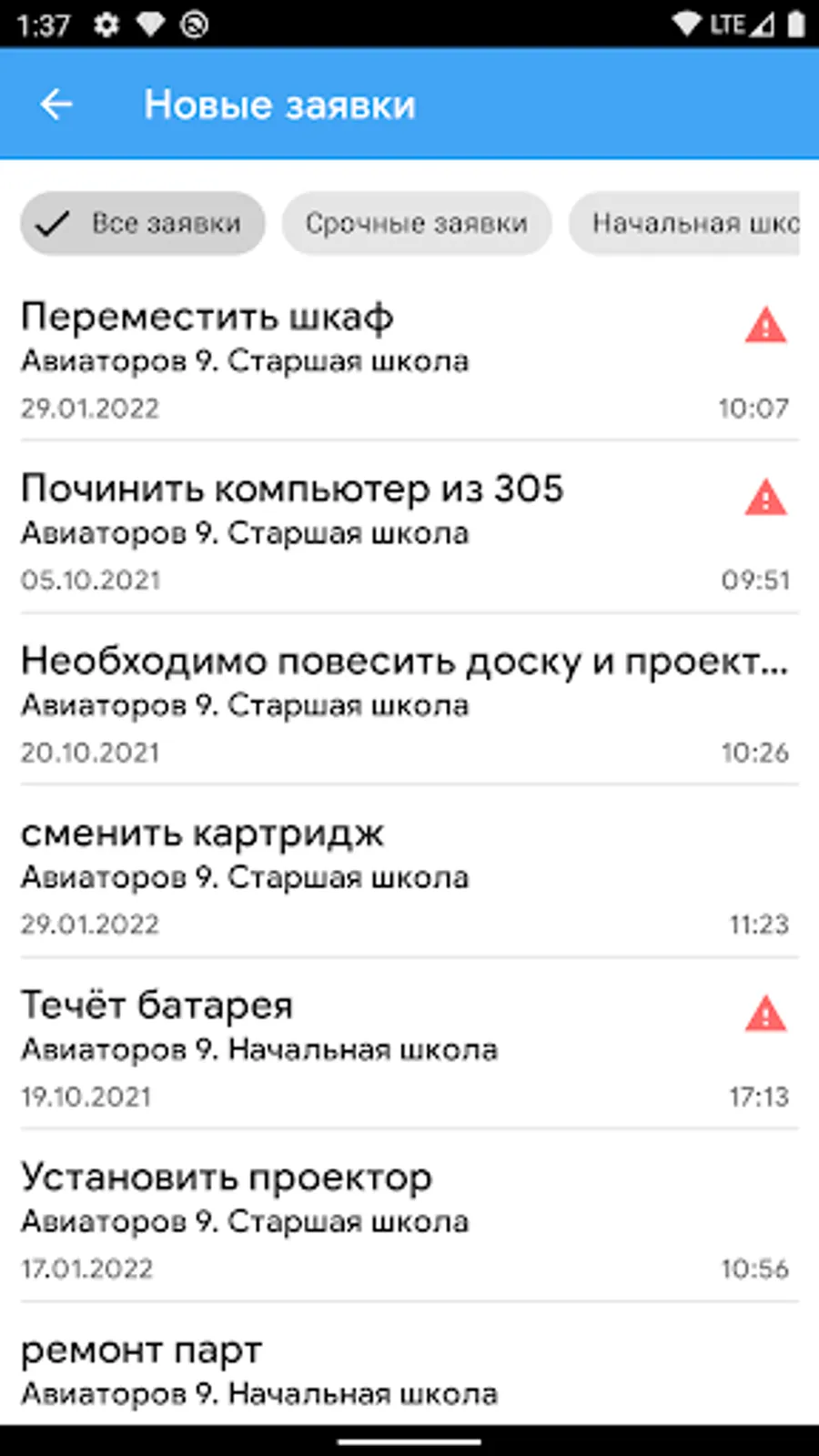Open the 'сменить картридж' request
The height and width of the screenshot is (1456, 819).
[x=409, y=875]
